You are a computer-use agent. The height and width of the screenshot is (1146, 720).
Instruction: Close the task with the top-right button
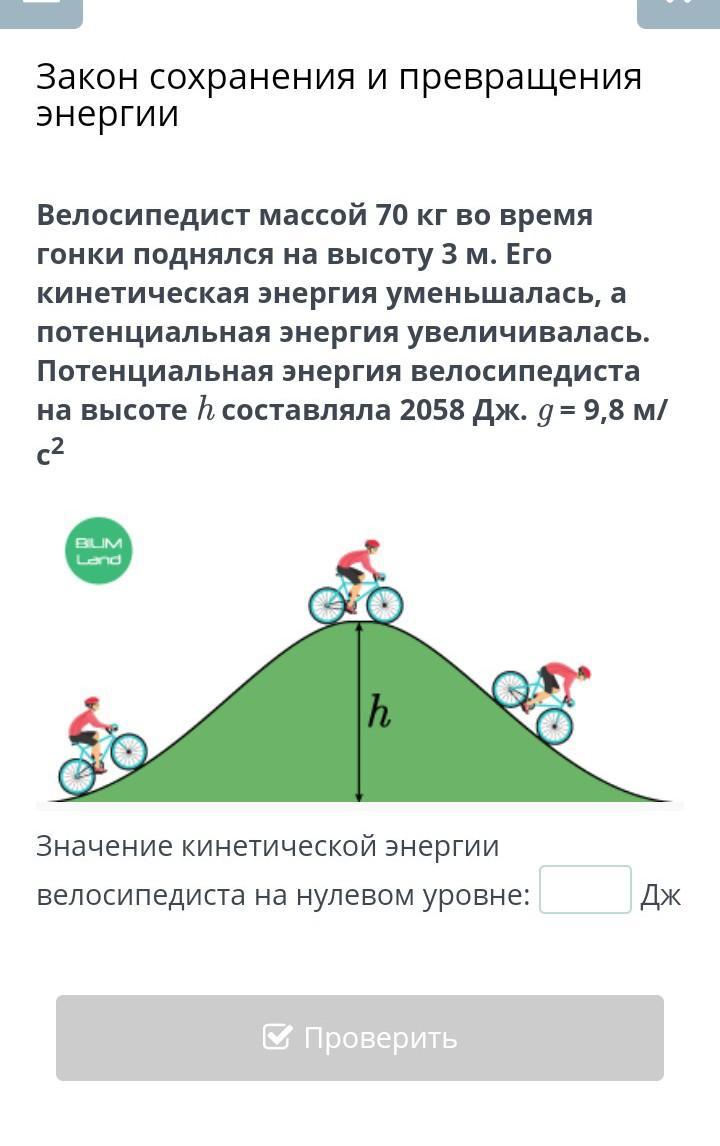tap(678, 10)
